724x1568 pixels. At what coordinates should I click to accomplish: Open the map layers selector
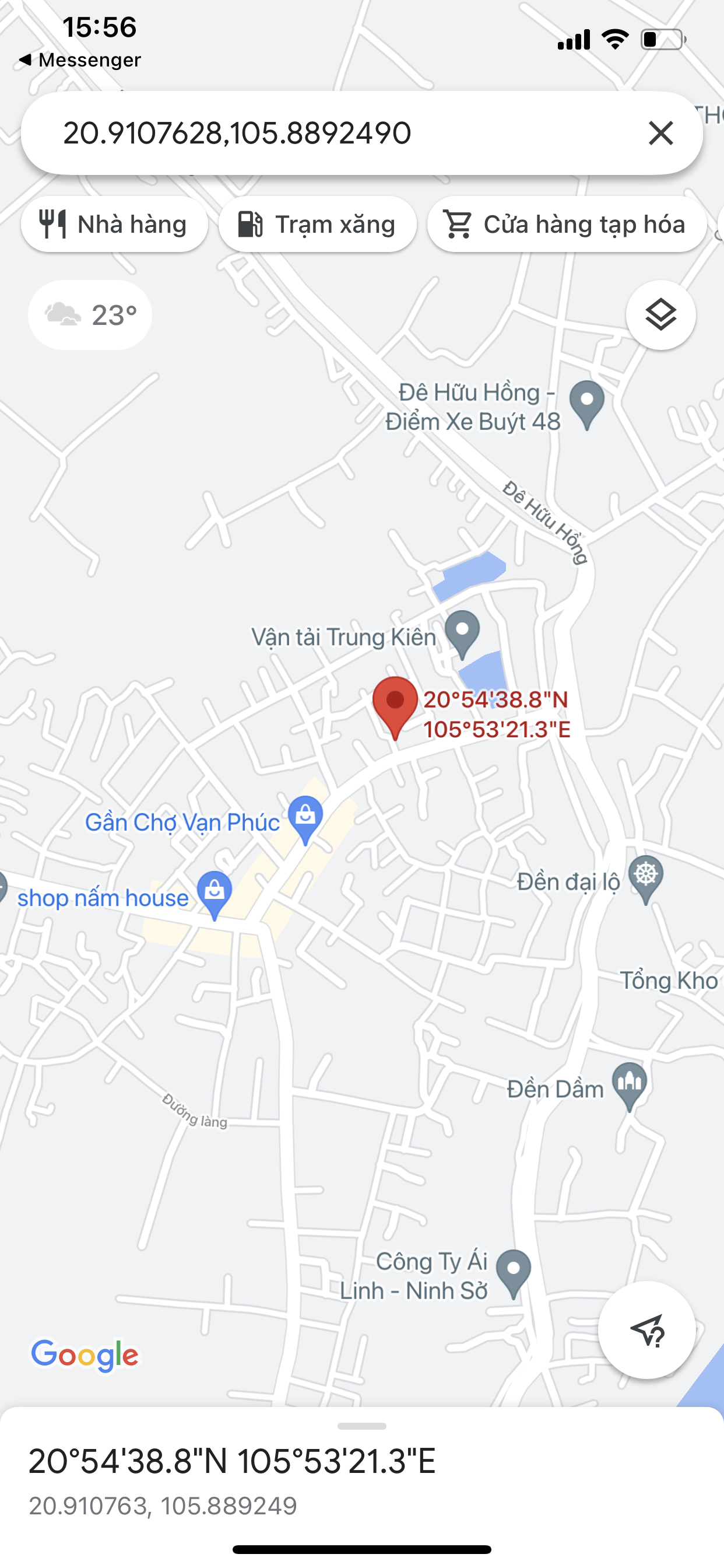(x=660, y=314)
